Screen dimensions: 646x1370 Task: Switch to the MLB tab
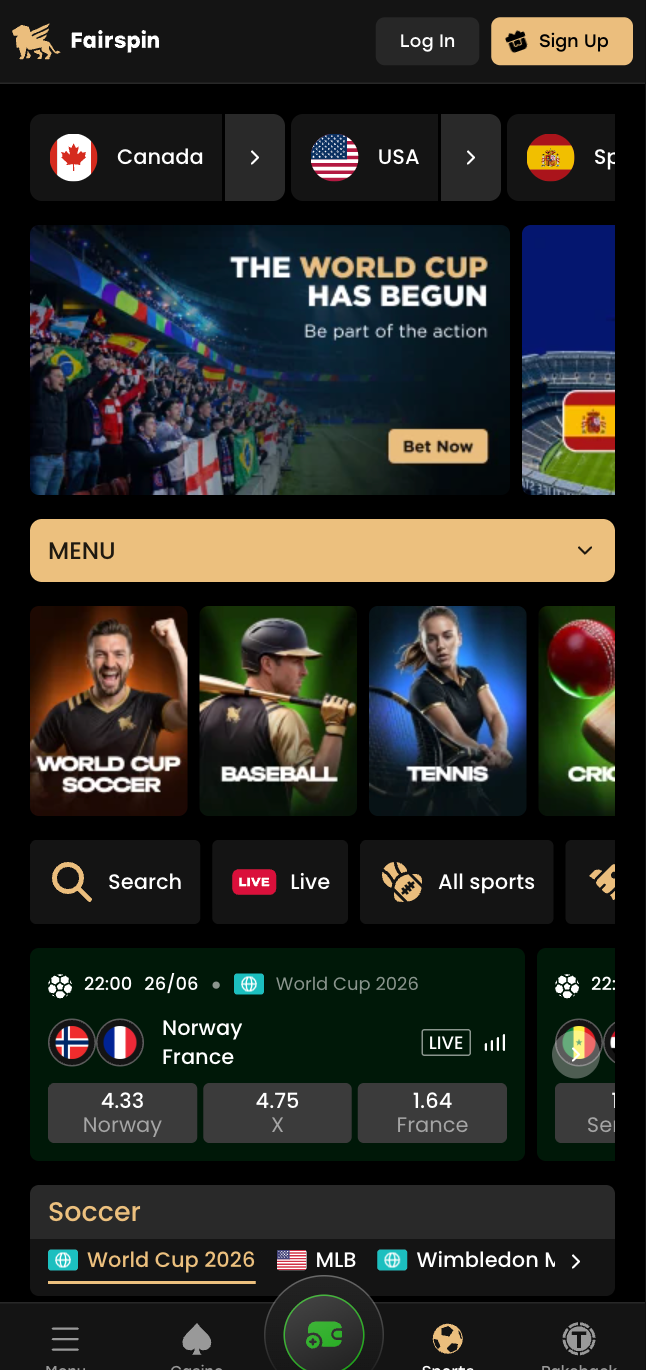click(317, 1260)
